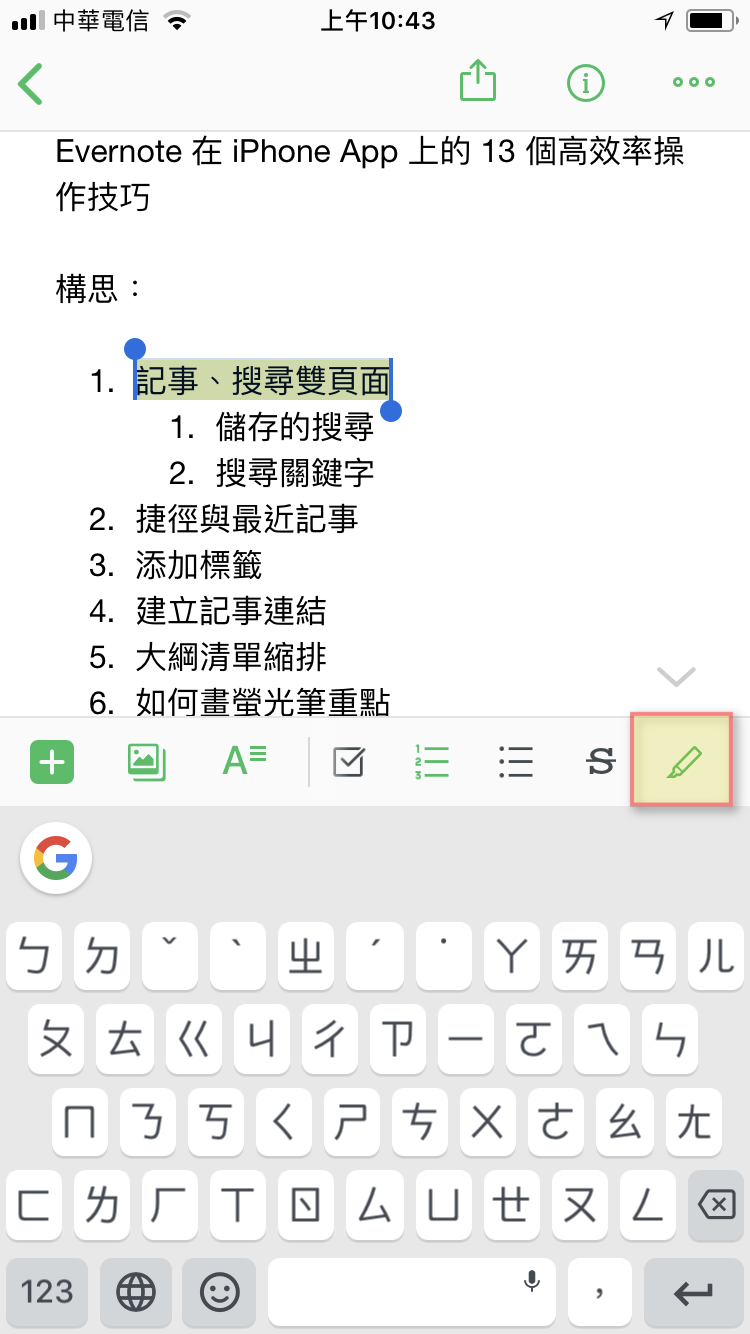Open the emoji keyboard

tap(220, 1292)
